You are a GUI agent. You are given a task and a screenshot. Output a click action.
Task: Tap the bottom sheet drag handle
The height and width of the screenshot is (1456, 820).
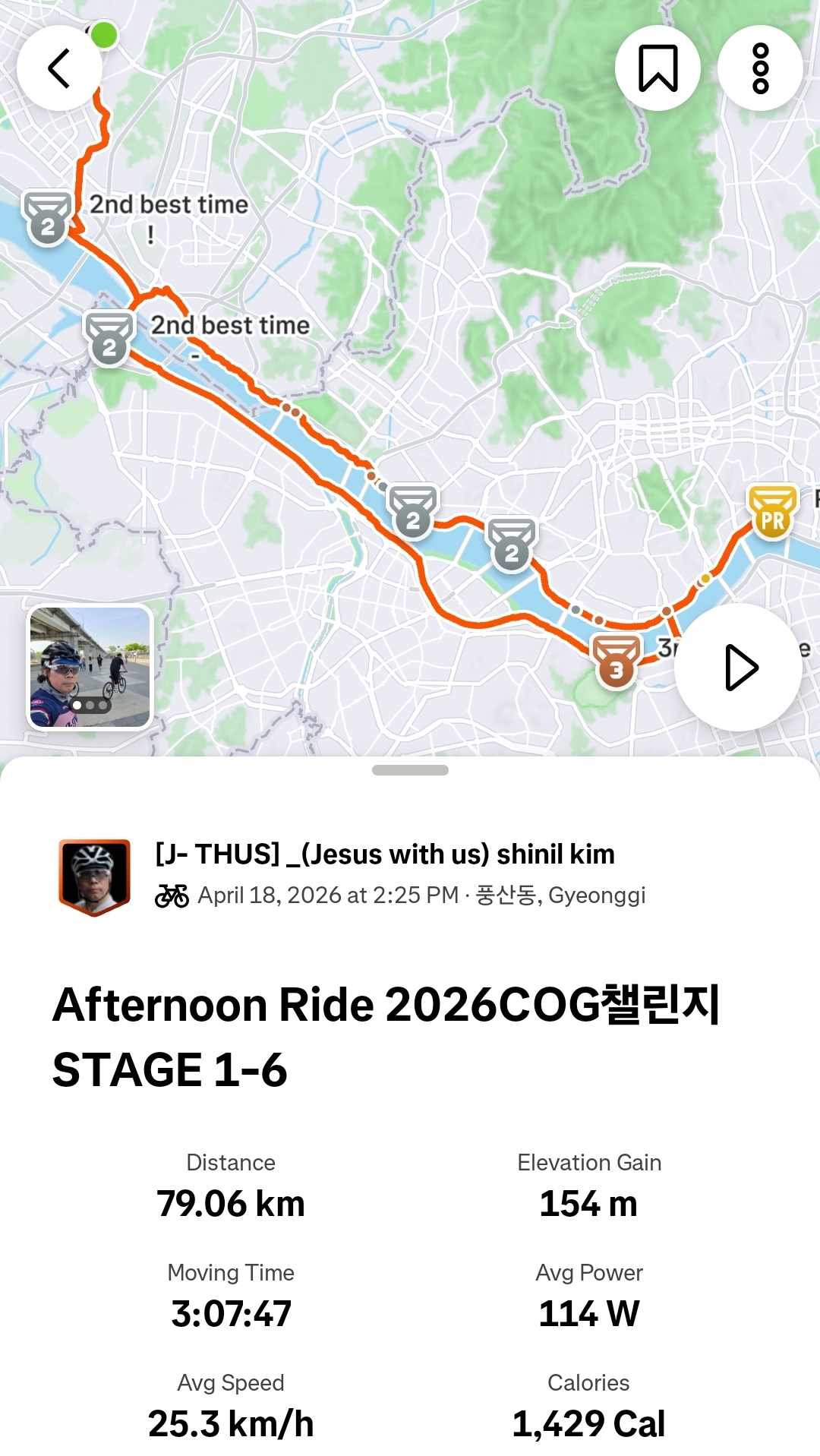(410, 770)
